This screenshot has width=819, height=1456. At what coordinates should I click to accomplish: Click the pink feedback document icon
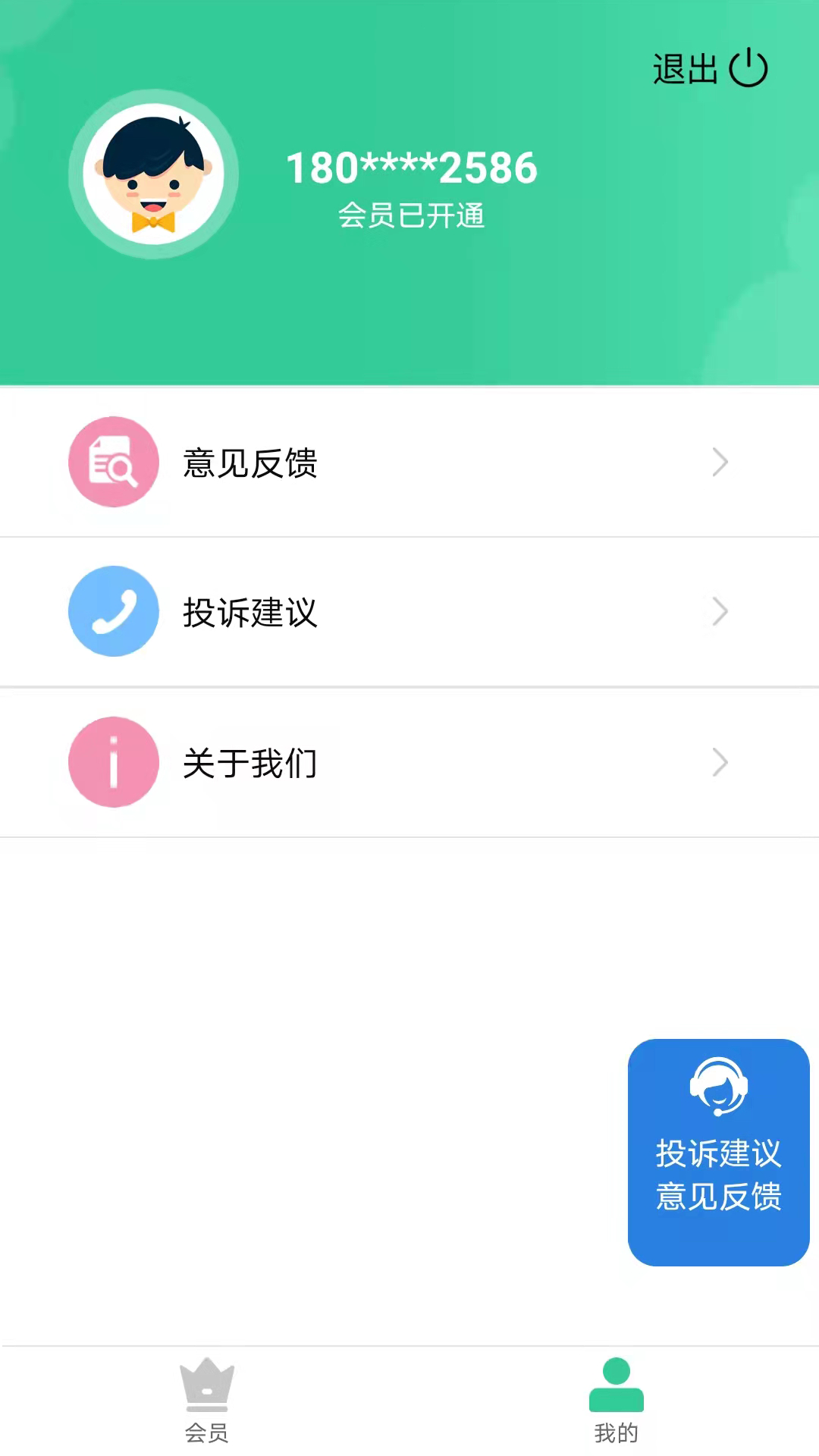point(113,461)
